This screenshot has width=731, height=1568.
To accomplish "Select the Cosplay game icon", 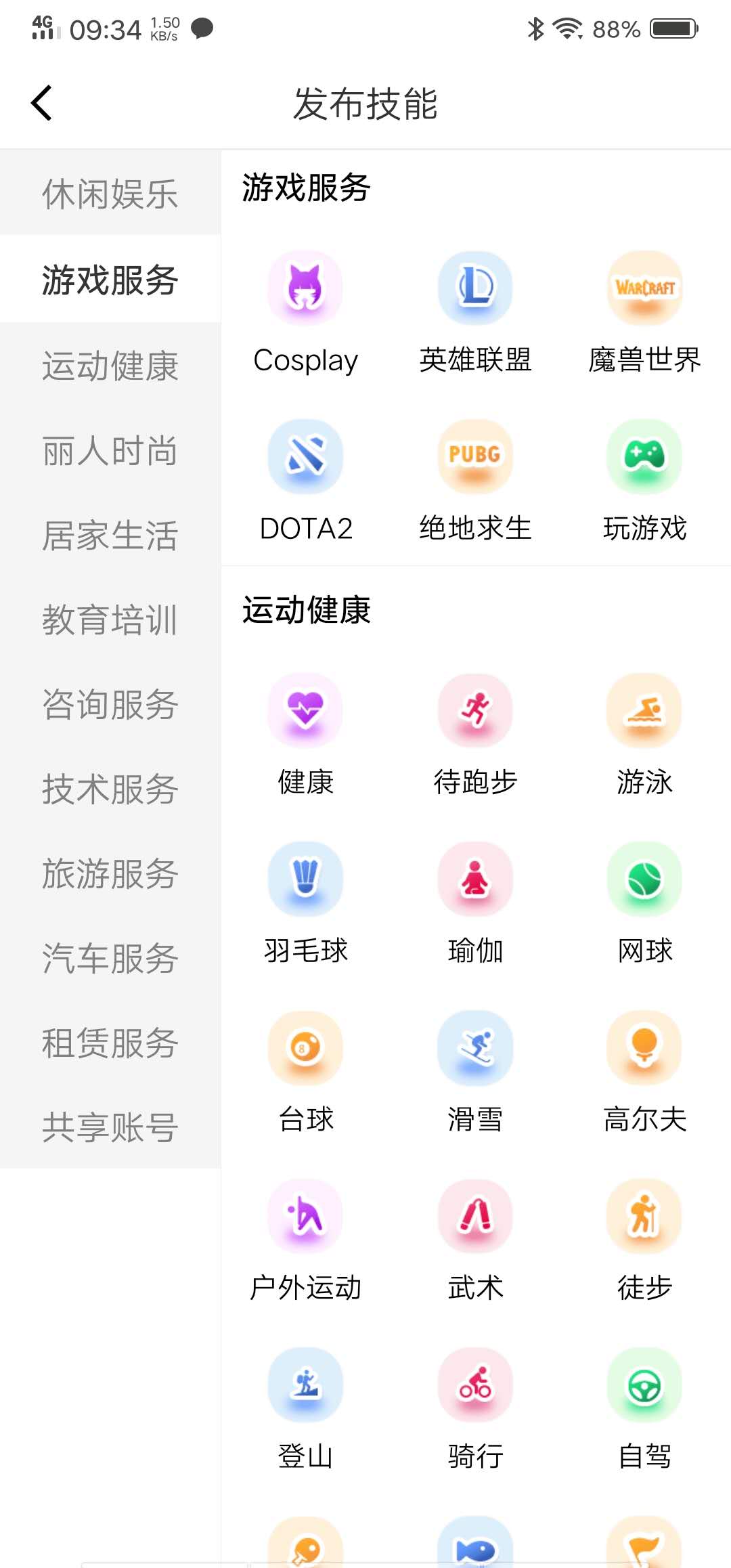I will [x=305, y=287].
